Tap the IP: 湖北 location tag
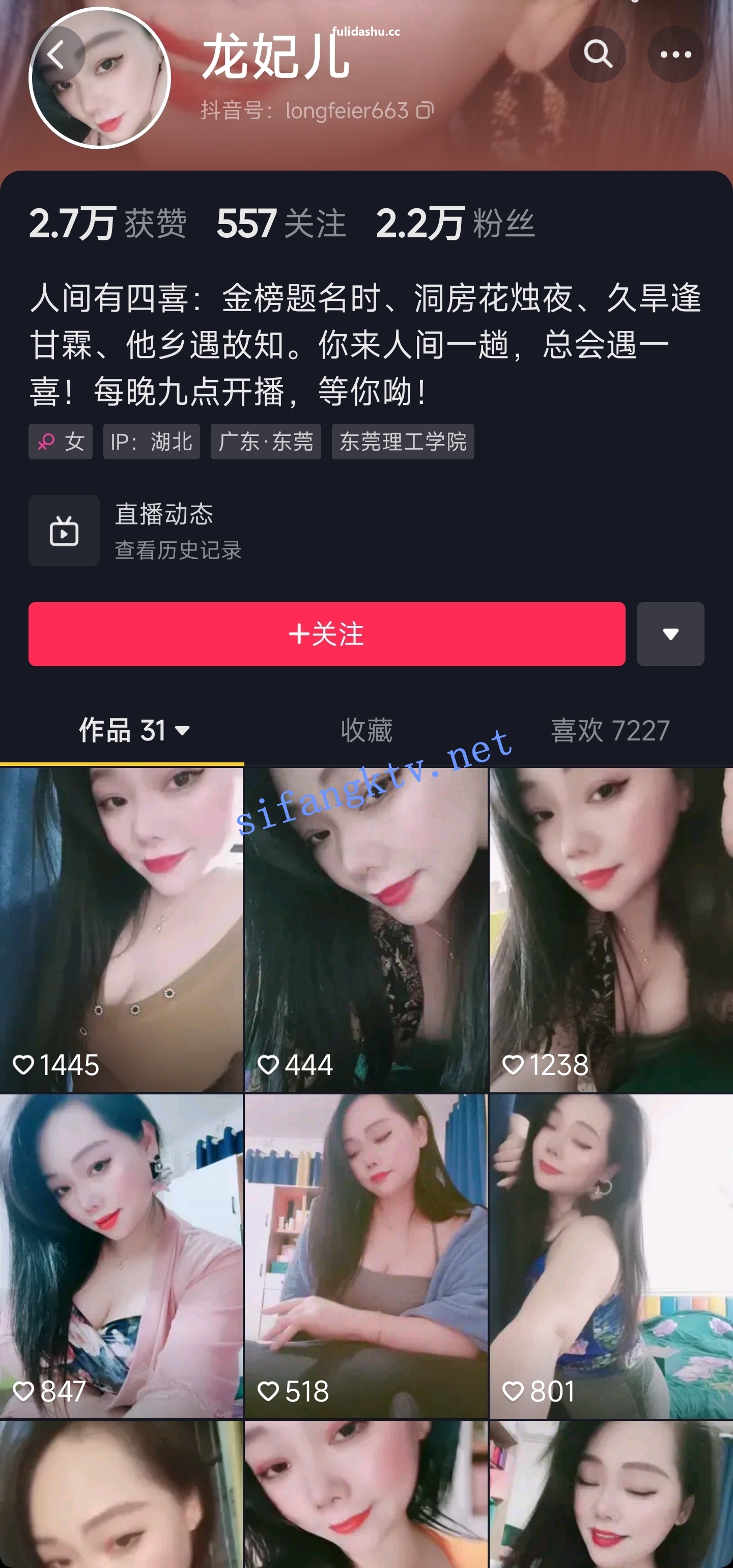Image resolution: width=733 pixels, height=1568 pixels. [x=151, y=442]
